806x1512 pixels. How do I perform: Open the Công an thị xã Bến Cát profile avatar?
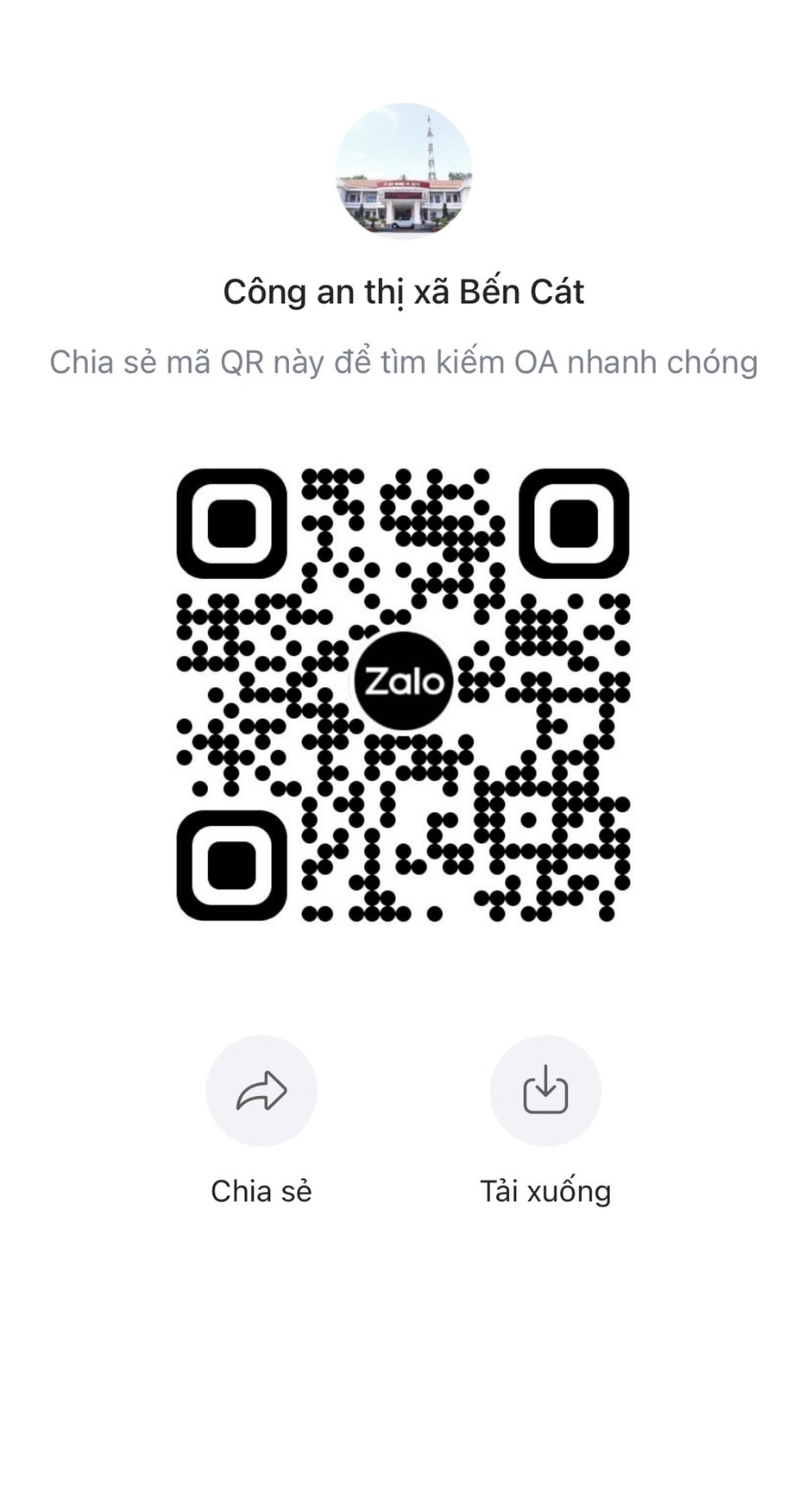[x=403, y=172]
